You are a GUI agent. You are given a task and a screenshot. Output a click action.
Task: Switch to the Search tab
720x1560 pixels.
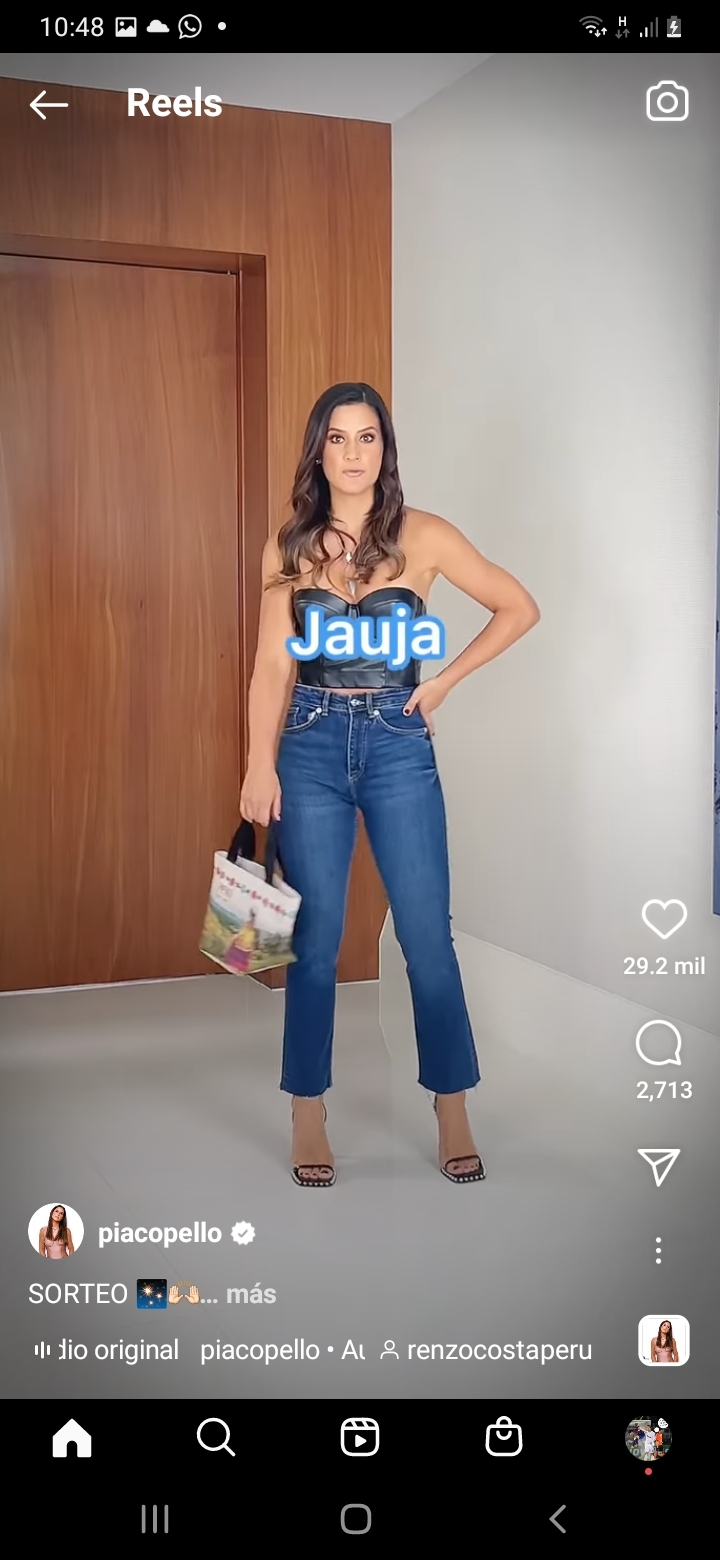click(x=215, y=1438)
